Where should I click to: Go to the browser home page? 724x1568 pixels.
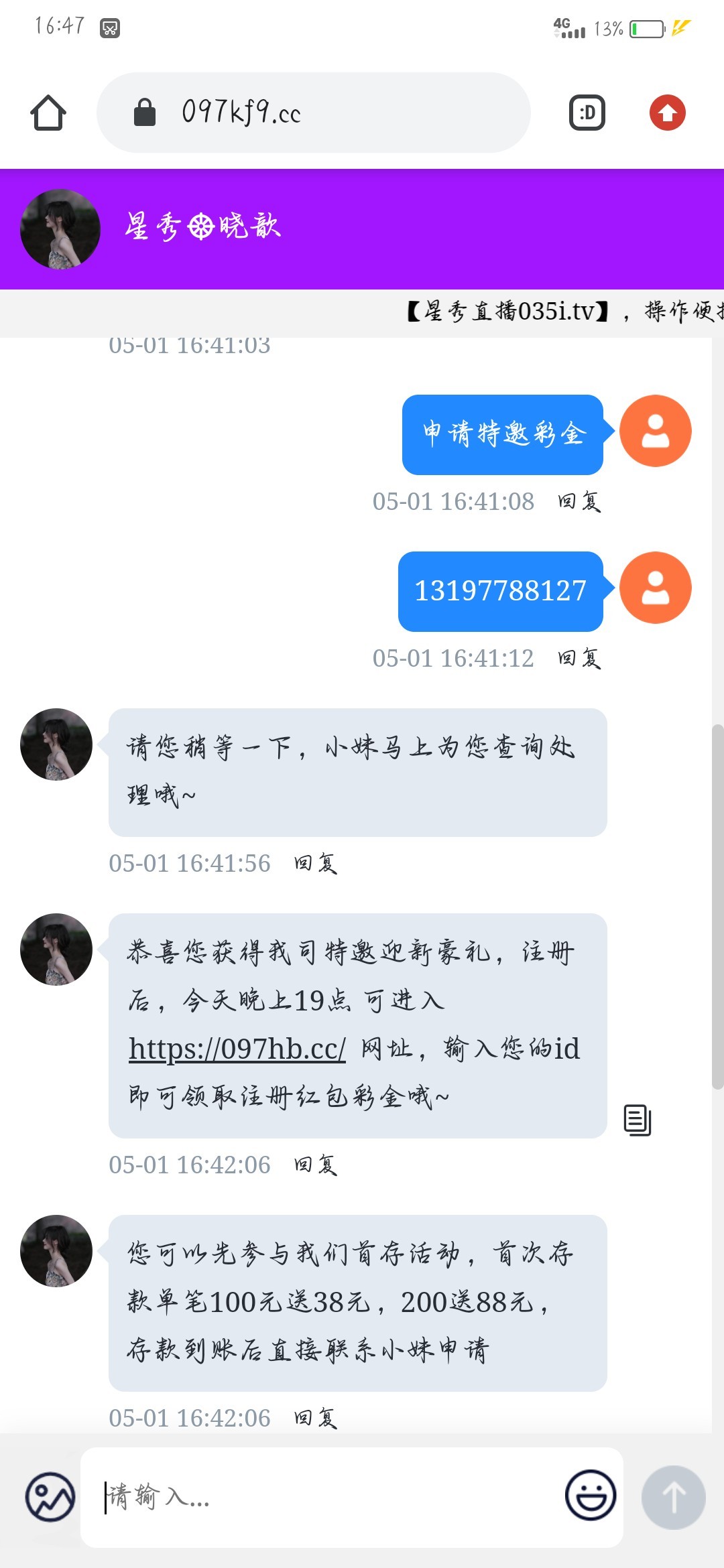pyautogui.click(x=48, y=113)
